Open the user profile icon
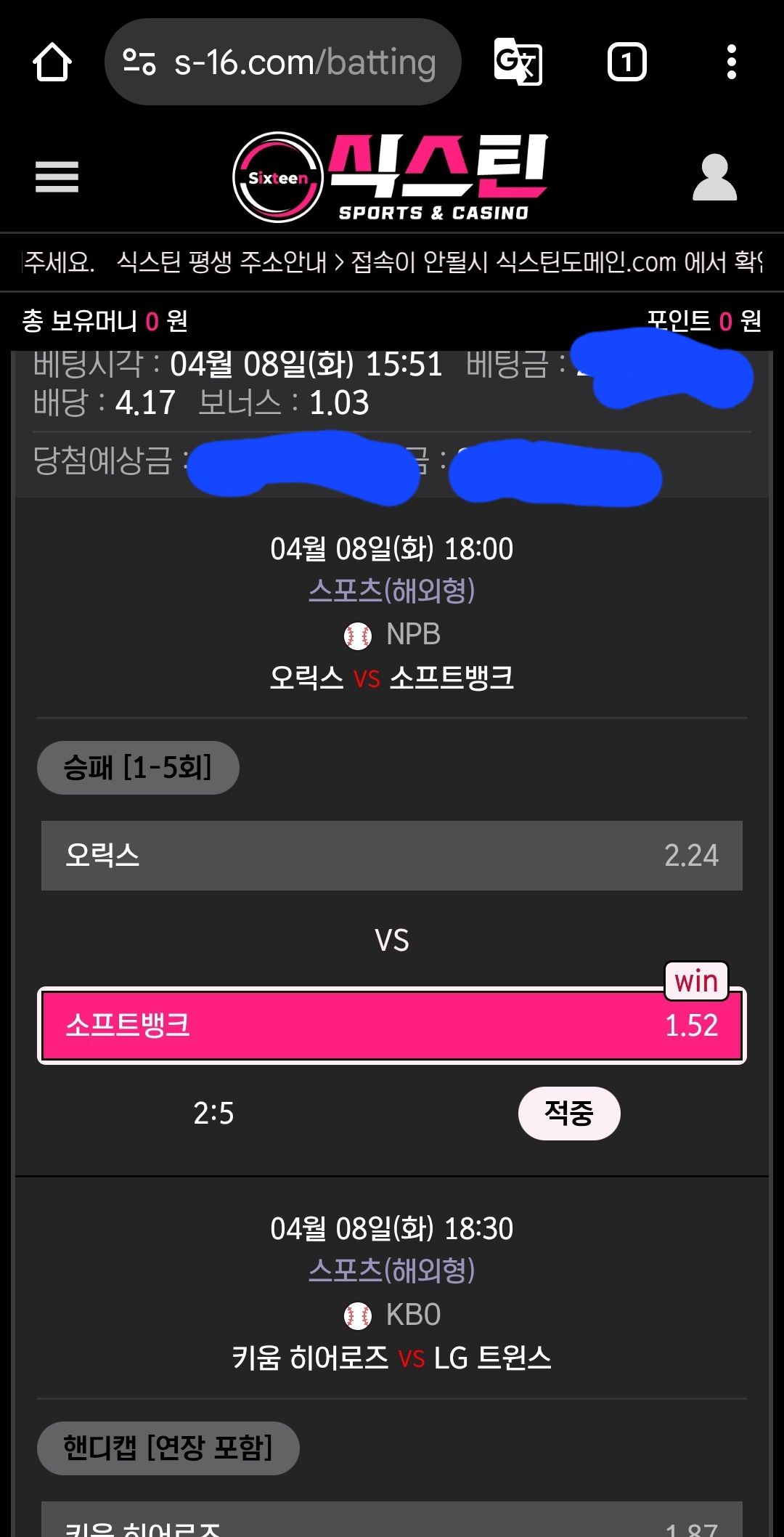The height and width of the screenshot is (1537, 784). (x=714, y=177)
